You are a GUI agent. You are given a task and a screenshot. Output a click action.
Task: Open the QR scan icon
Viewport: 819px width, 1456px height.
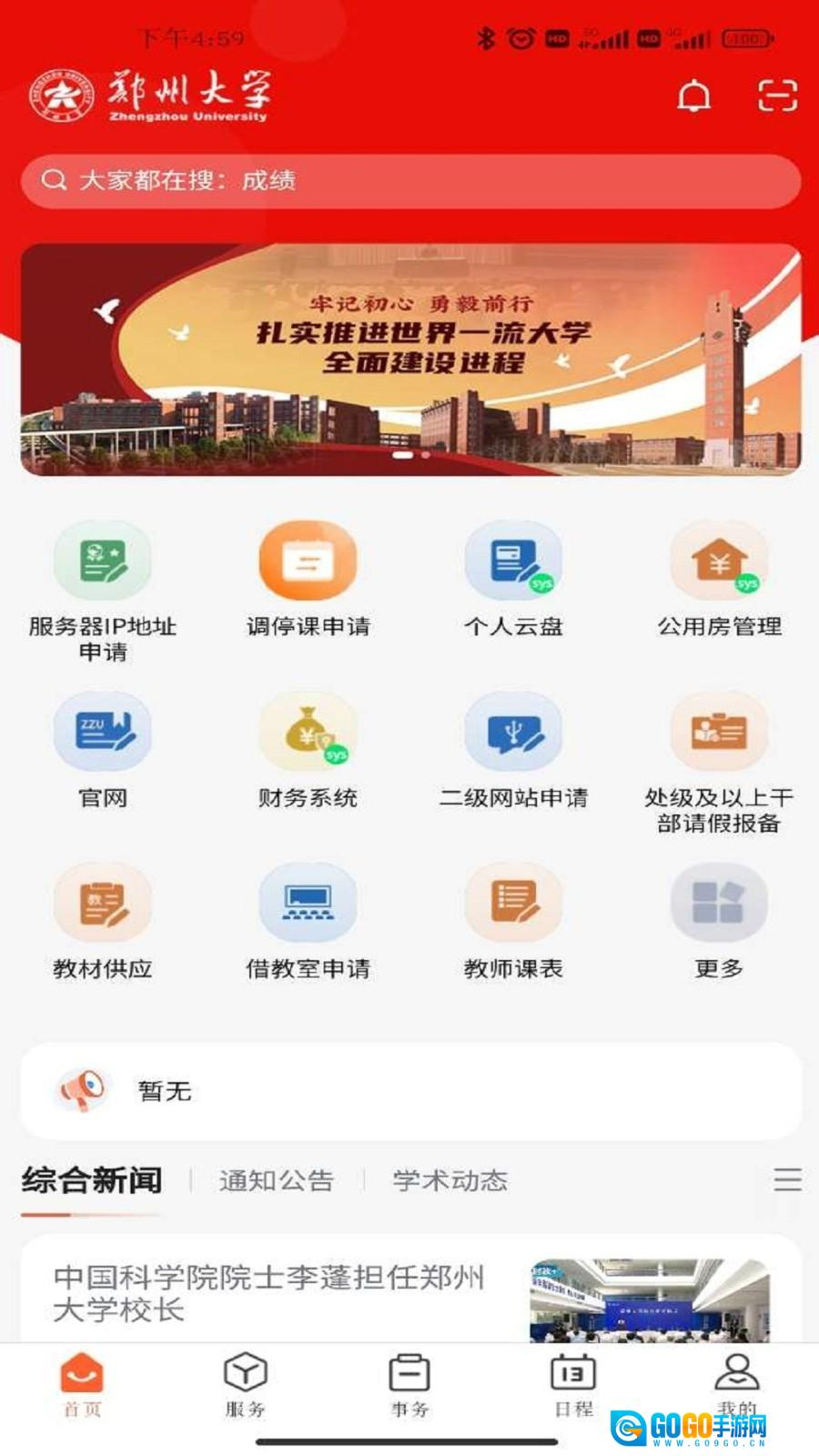point(777,96)
